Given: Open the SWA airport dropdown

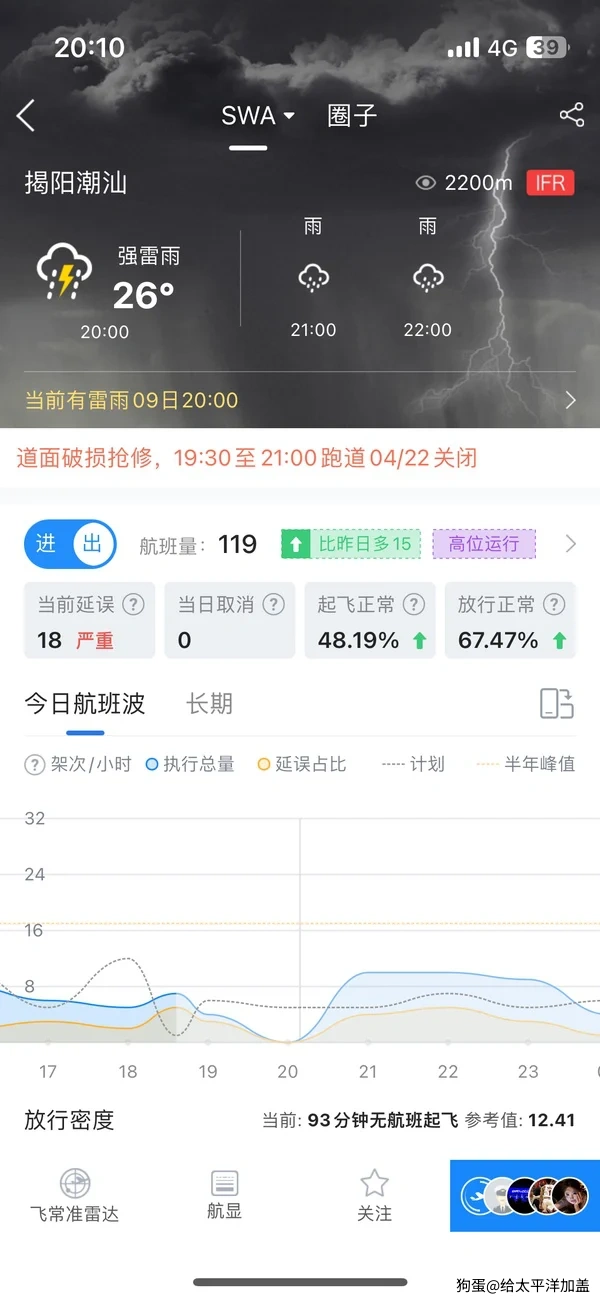Looking at the screenshot, I should tap(258, 116).
